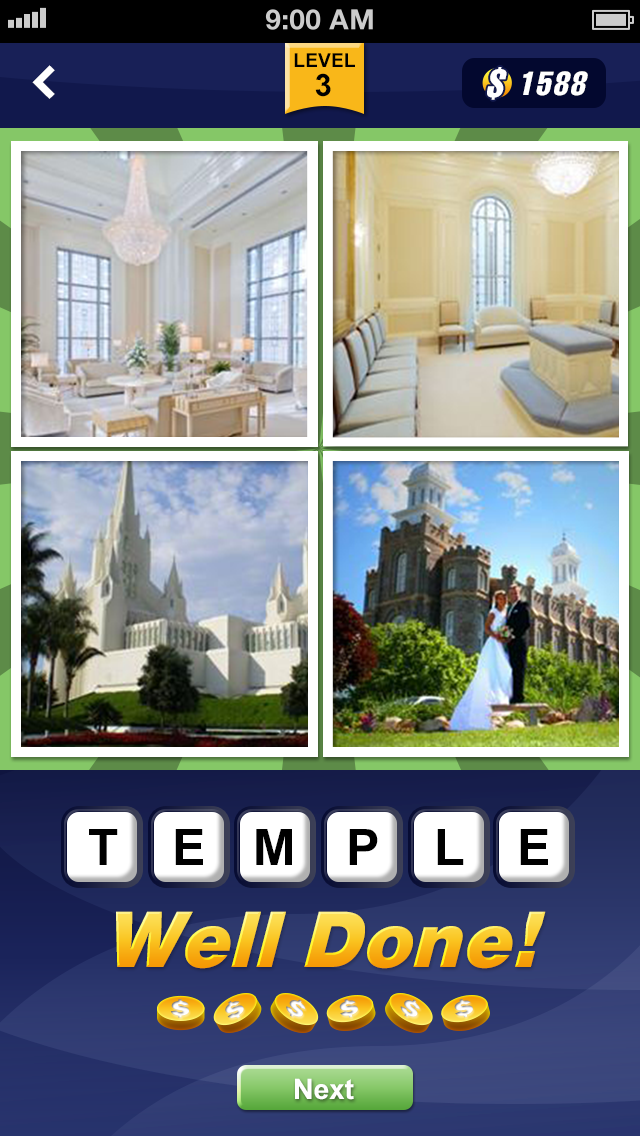
Task: Enlarge the white spired building picture
Action: [x=165, y=604]
